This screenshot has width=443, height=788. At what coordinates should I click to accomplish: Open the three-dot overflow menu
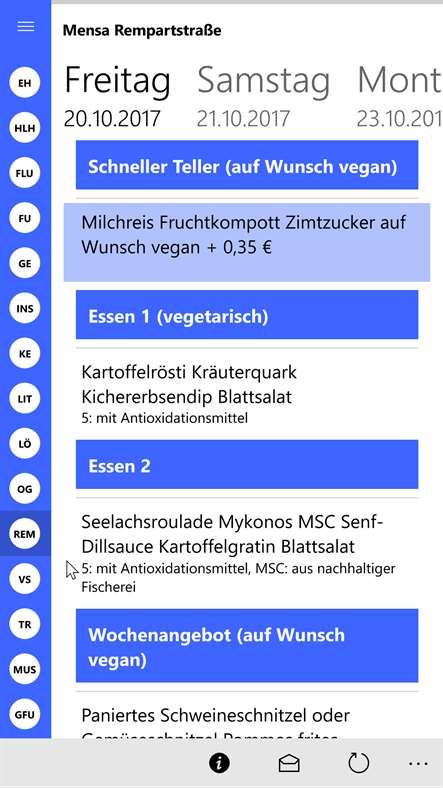(x=418, y=763)
